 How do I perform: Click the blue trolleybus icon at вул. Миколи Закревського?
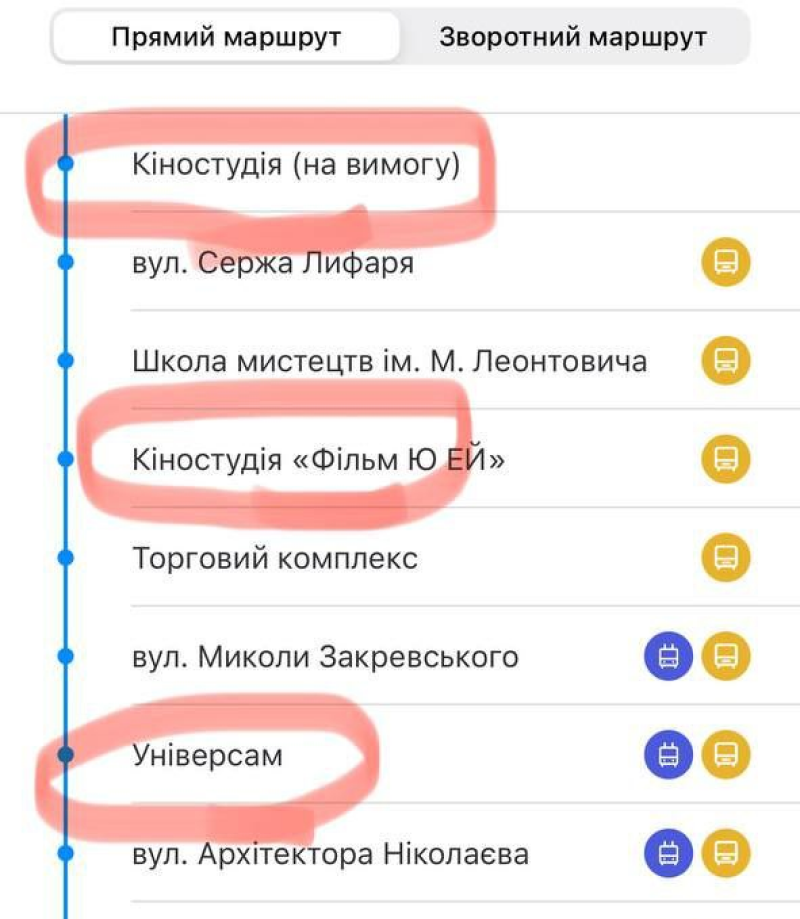[668, 657]
